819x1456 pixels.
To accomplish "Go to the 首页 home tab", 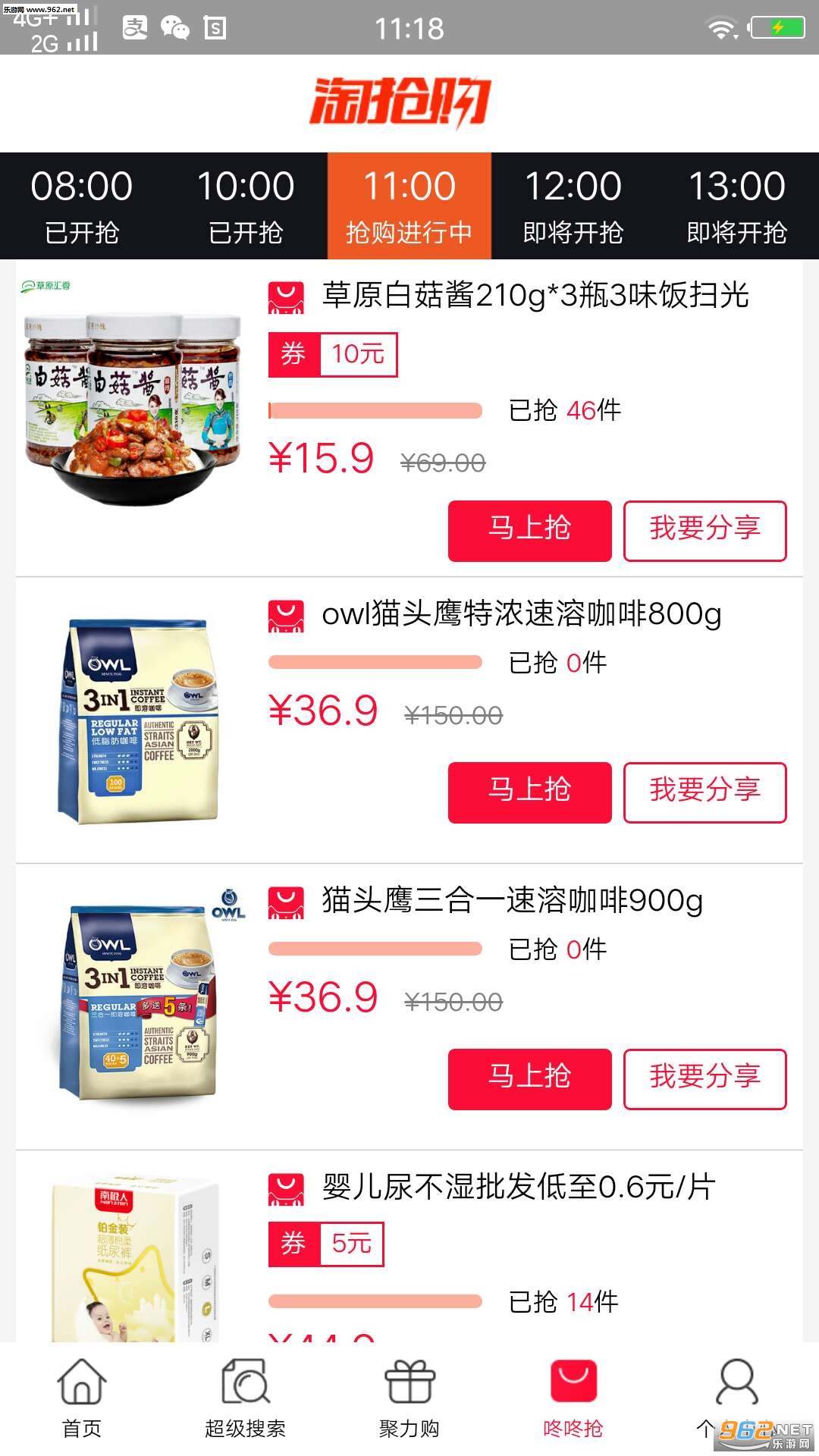I will tap(82, 1398).
